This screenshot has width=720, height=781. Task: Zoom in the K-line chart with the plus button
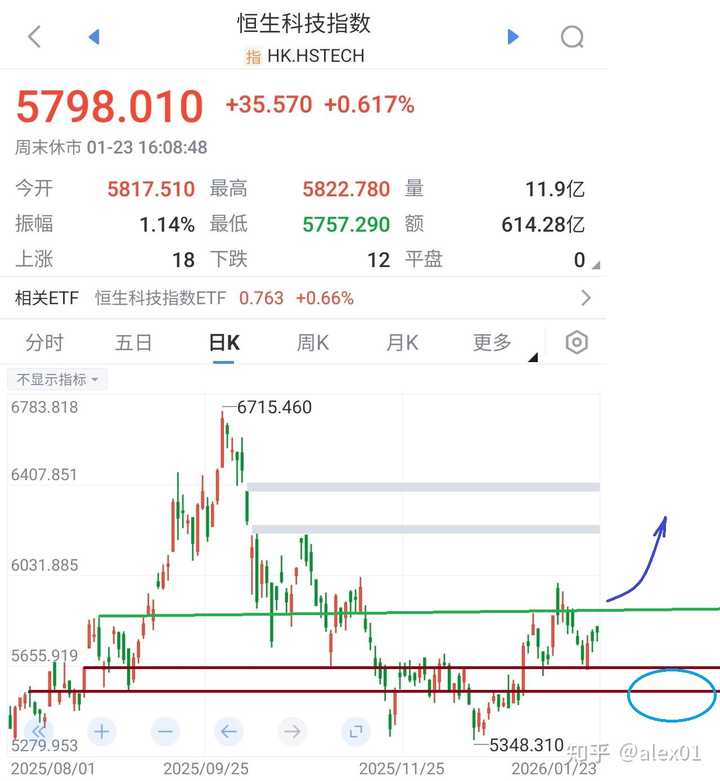coord(101,731)
